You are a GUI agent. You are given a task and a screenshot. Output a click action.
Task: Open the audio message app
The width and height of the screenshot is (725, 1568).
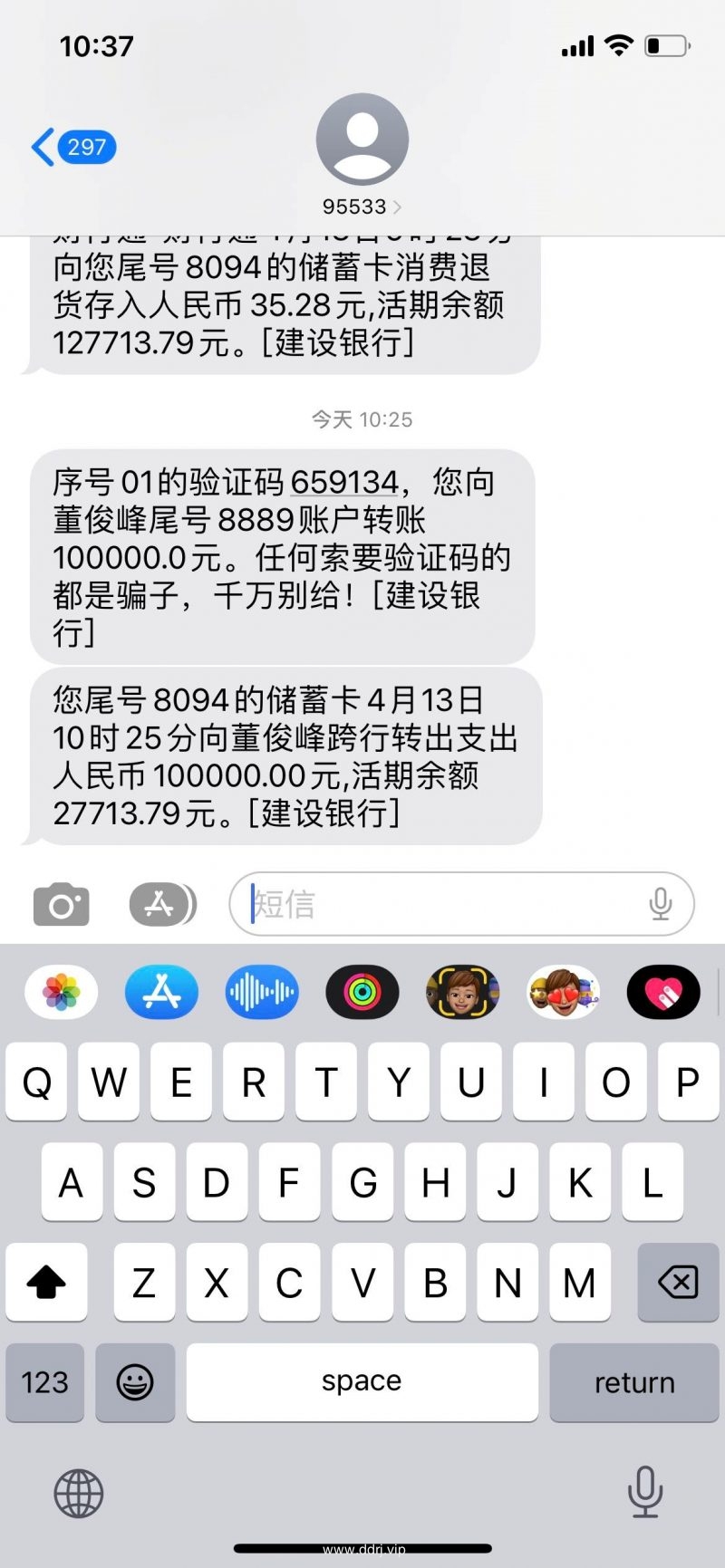click(x=262, y=992)
